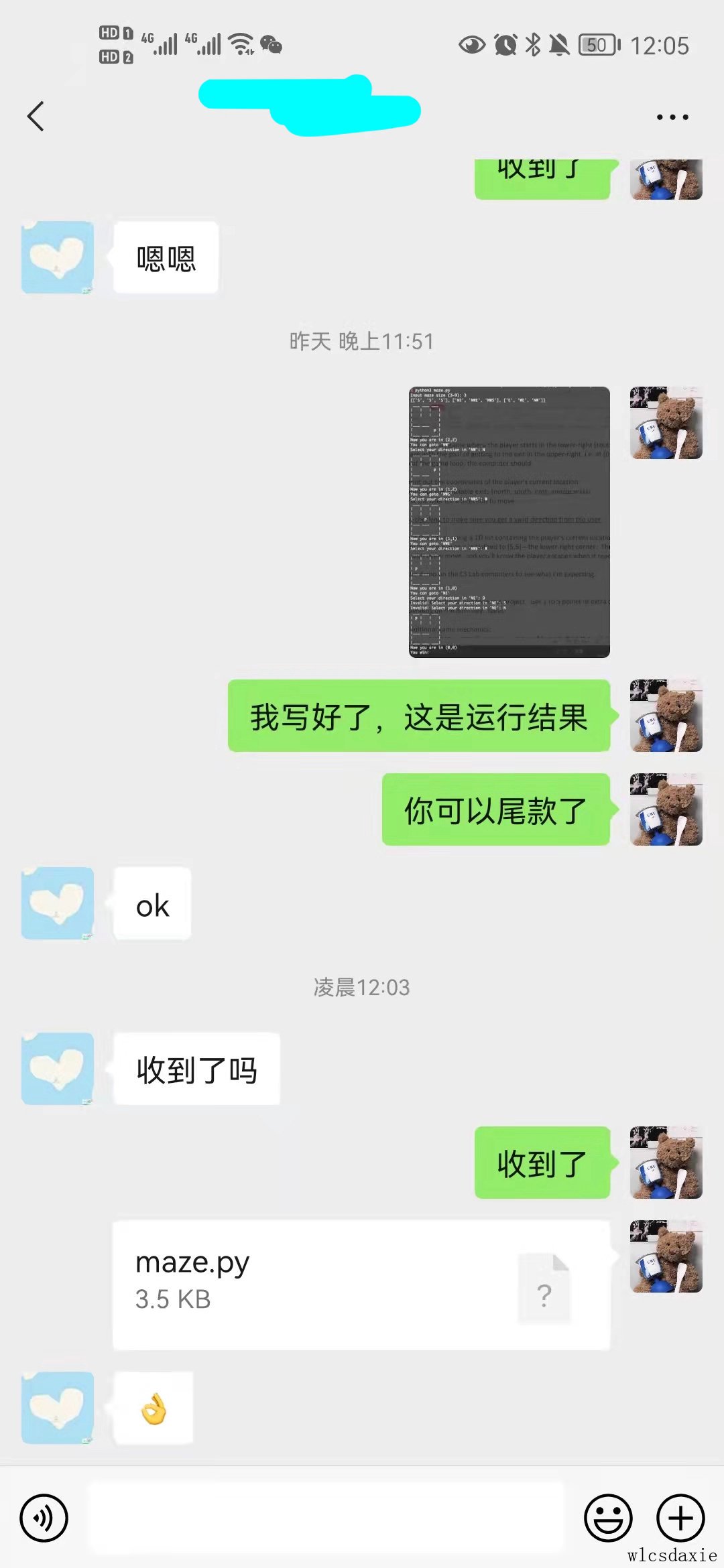Open the terminal screenshot image message

click(509, 522)
